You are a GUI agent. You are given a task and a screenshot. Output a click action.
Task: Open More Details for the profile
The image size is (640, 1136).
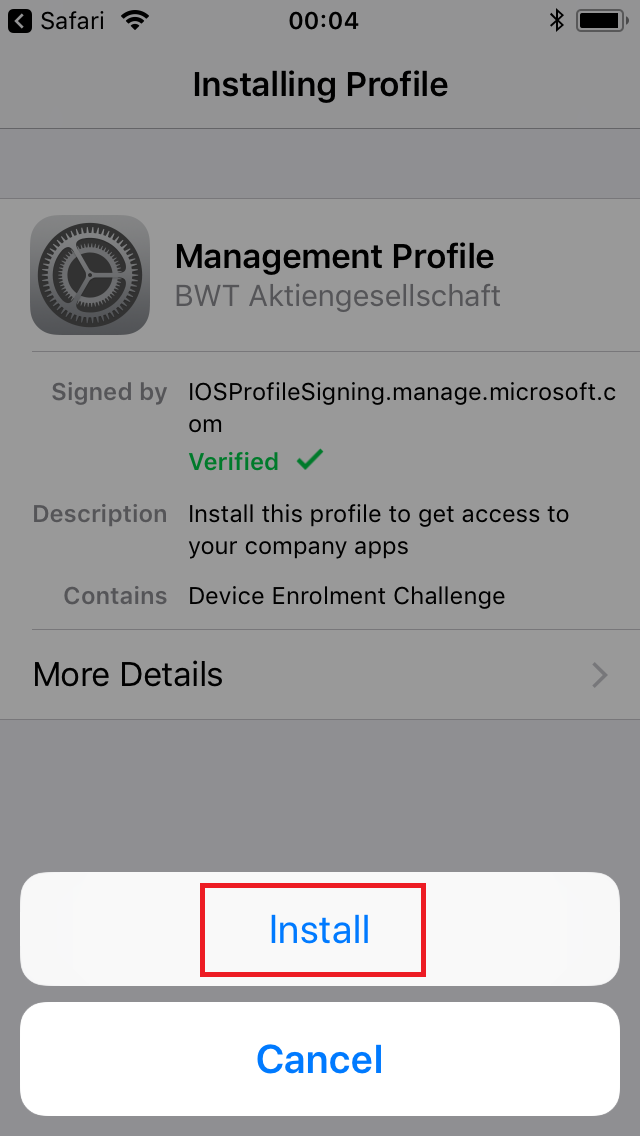point(320,674)
